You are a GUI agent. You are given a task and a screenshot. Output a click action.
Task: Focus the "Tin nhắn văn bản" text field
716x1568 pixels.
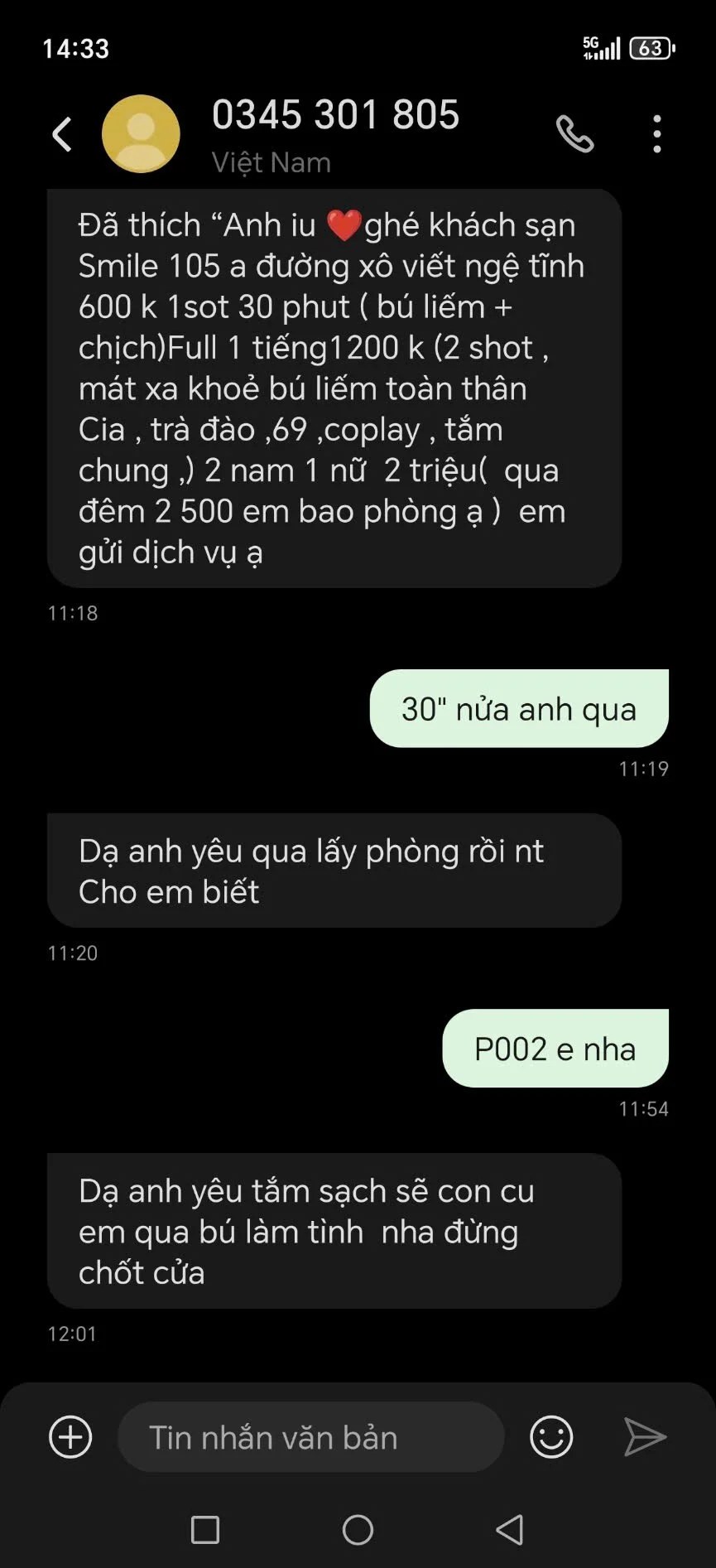click(x=310, y=1437)
